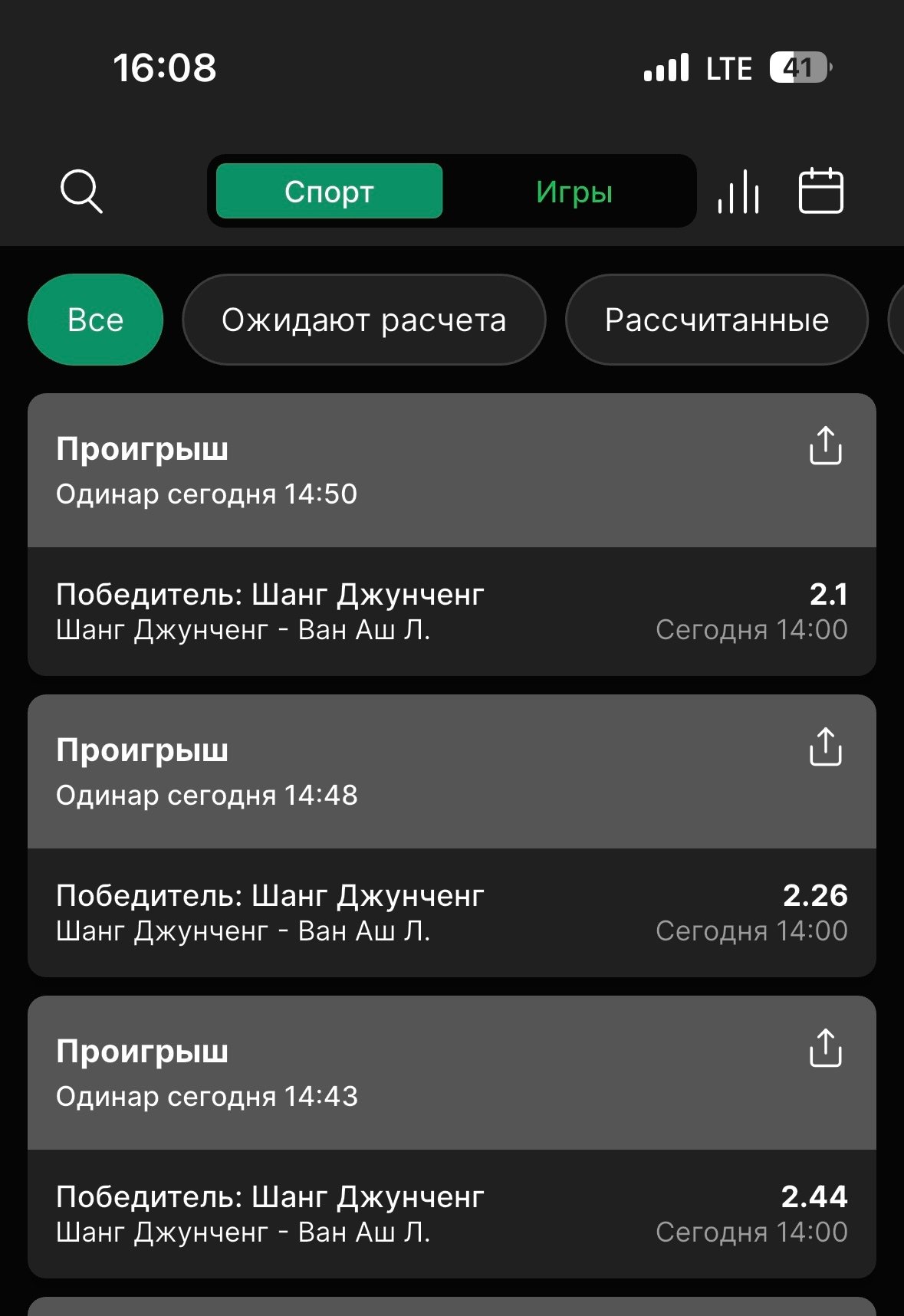The width and height of the screenshot is (904, 1316).
Task: Open the statistics bar chart icon
Action: pyautogui.click(x=738, y=191)
